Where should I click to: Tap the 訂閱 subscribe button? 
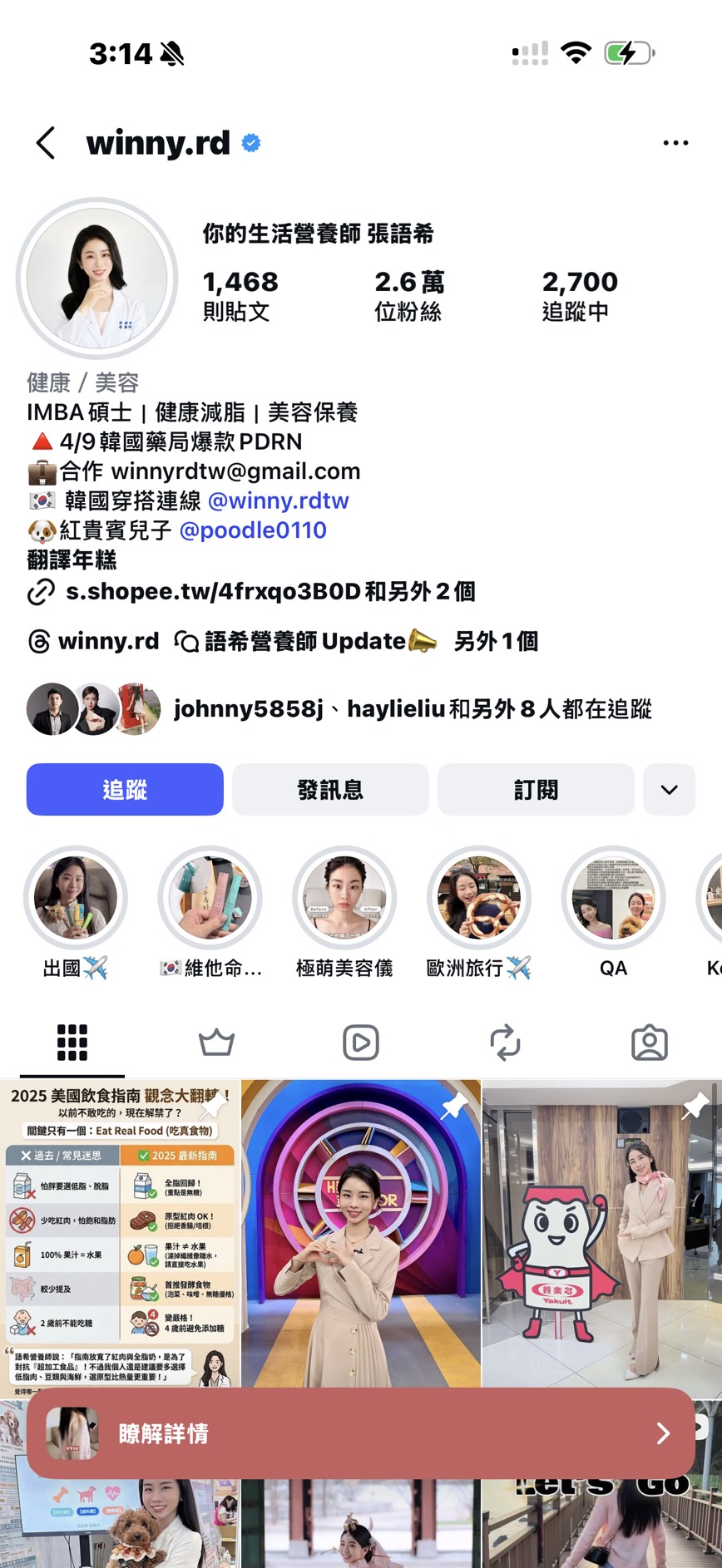pos(536,789)
